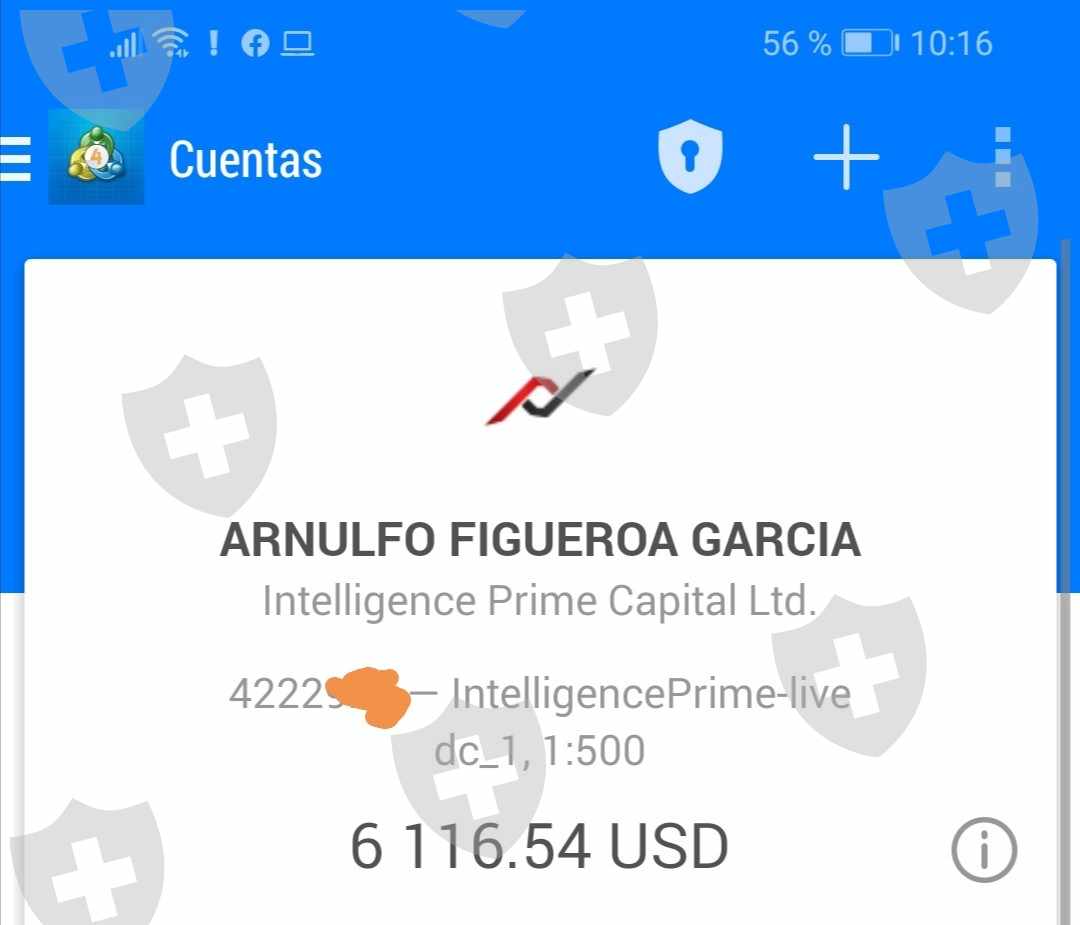
Task: Show account info via the i icon
Action: (983, 851)
